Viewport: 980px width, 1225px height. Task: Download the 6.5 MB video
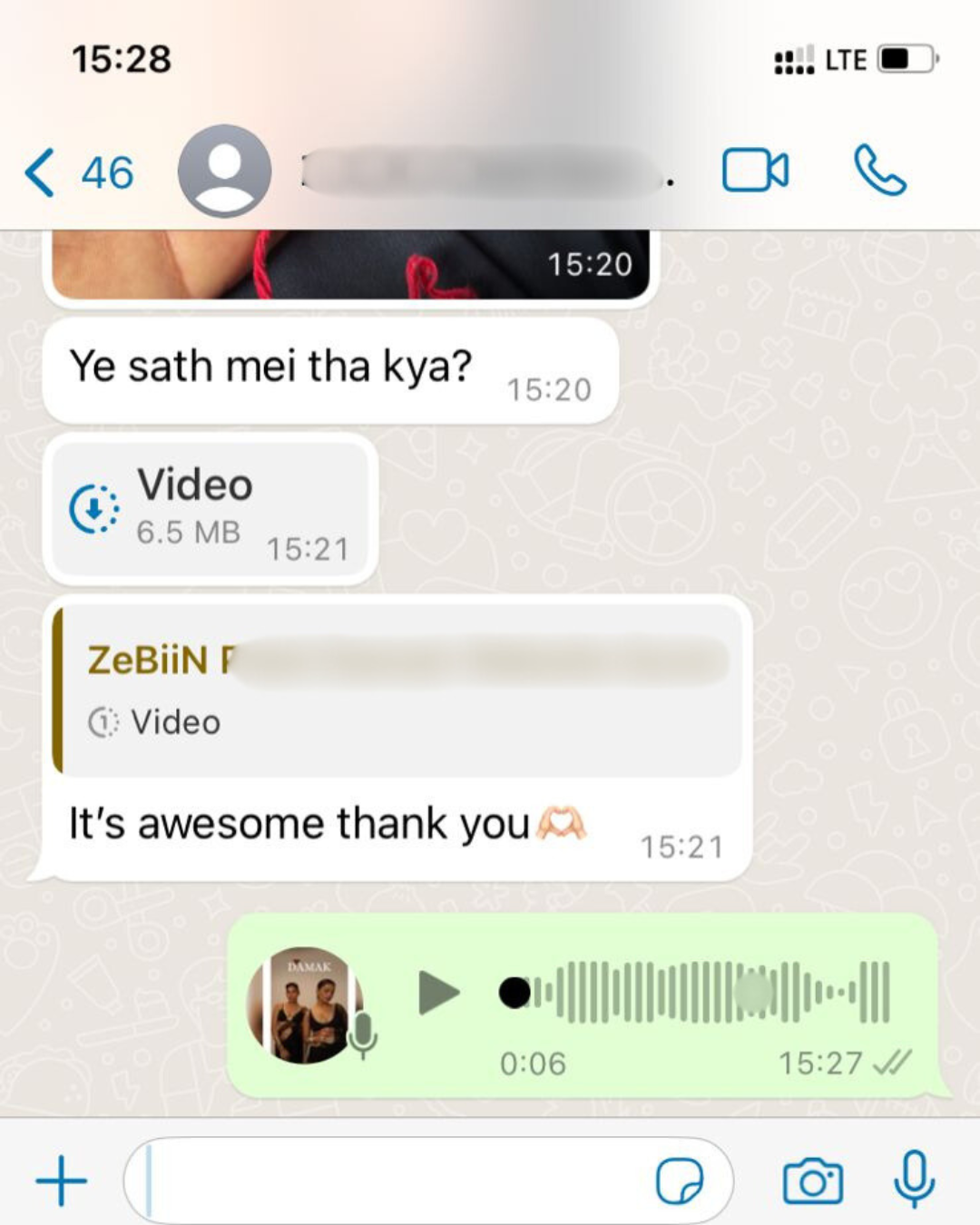[94, 509]
